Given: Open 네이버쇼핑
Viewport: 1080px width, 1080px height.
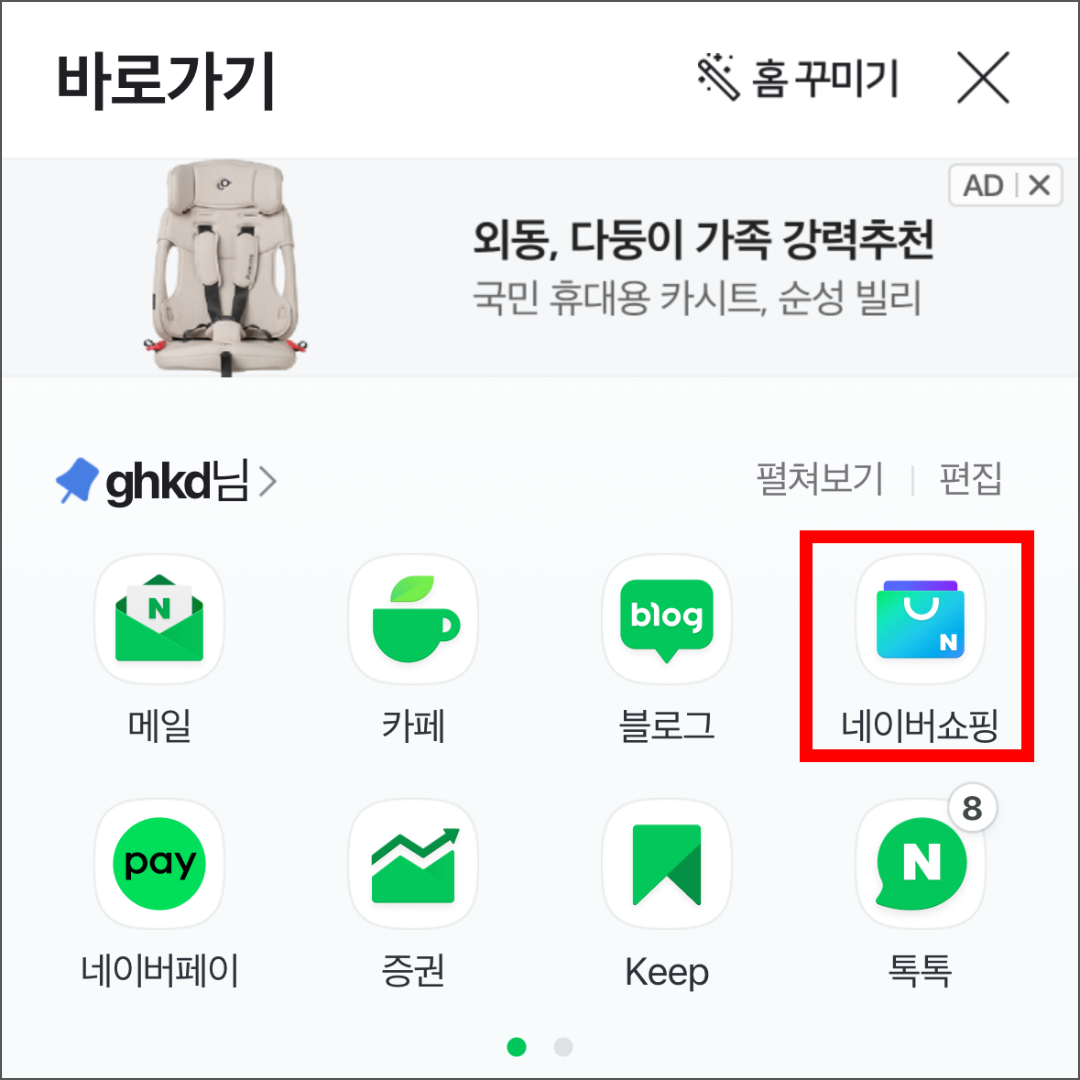Looking at the screenshot, I should (x=920, y=620).
